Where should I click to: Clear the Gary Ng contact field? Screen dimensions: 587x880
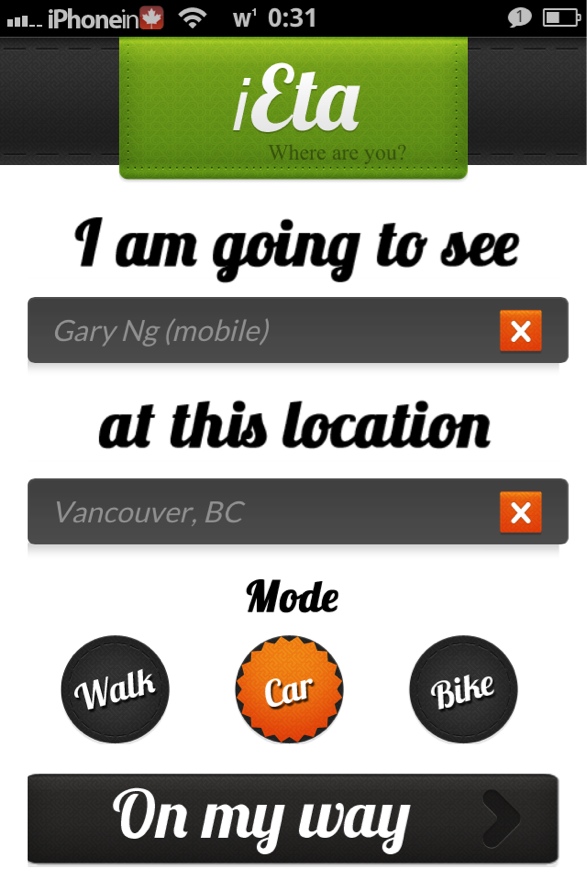521,331
